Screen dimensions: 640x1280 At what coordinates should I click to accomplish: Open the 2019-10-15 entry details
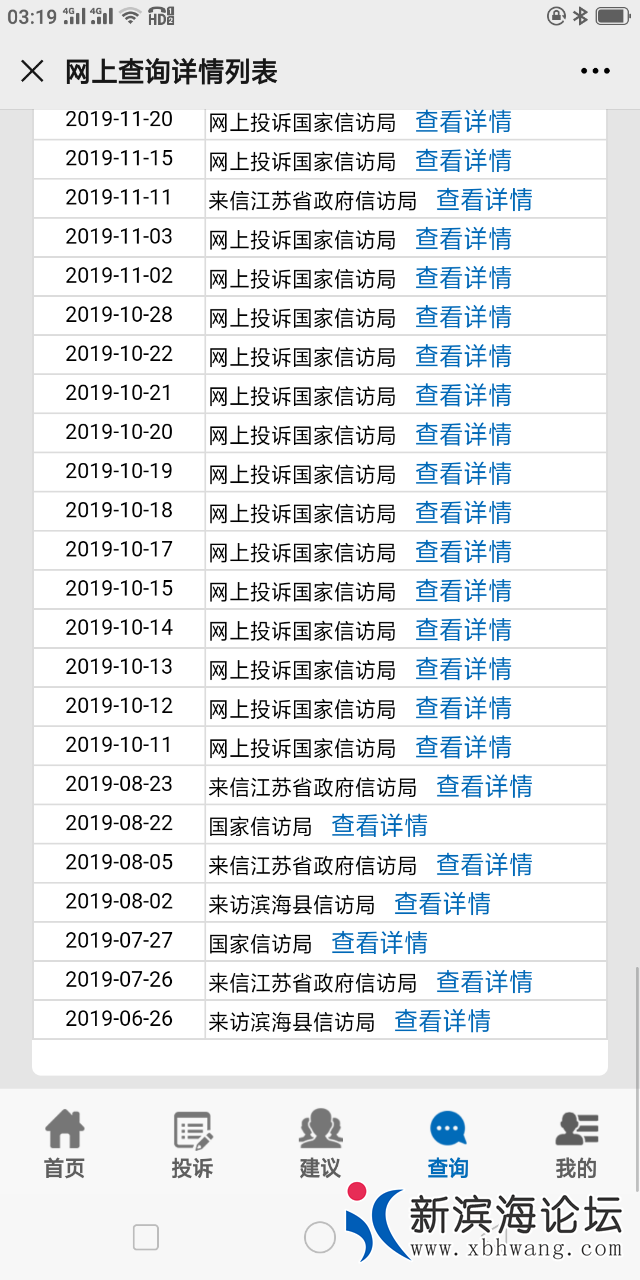[x=463, y=591]
